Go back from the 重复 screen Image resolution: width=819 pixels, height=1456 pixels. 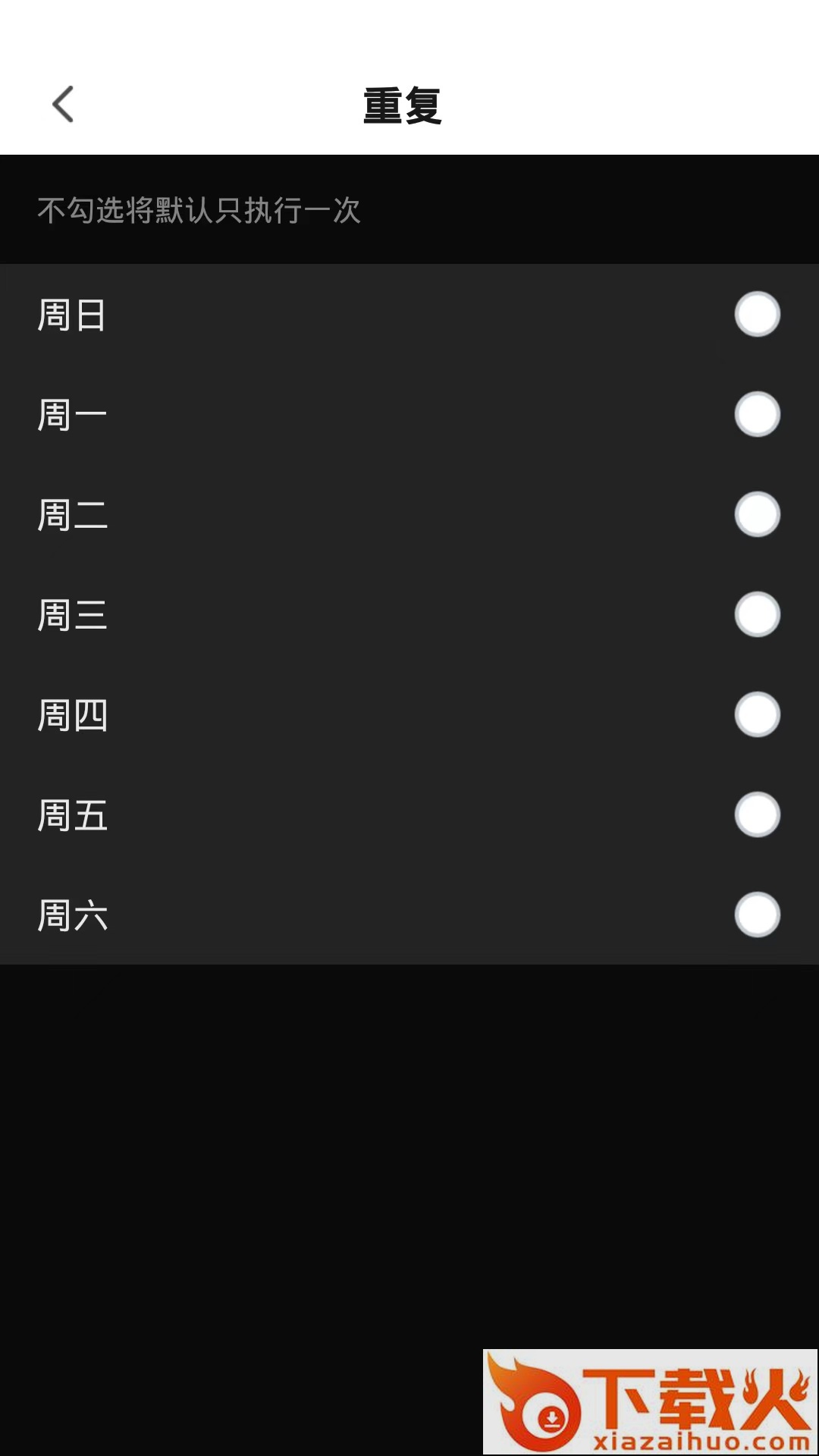pos(63,104)
